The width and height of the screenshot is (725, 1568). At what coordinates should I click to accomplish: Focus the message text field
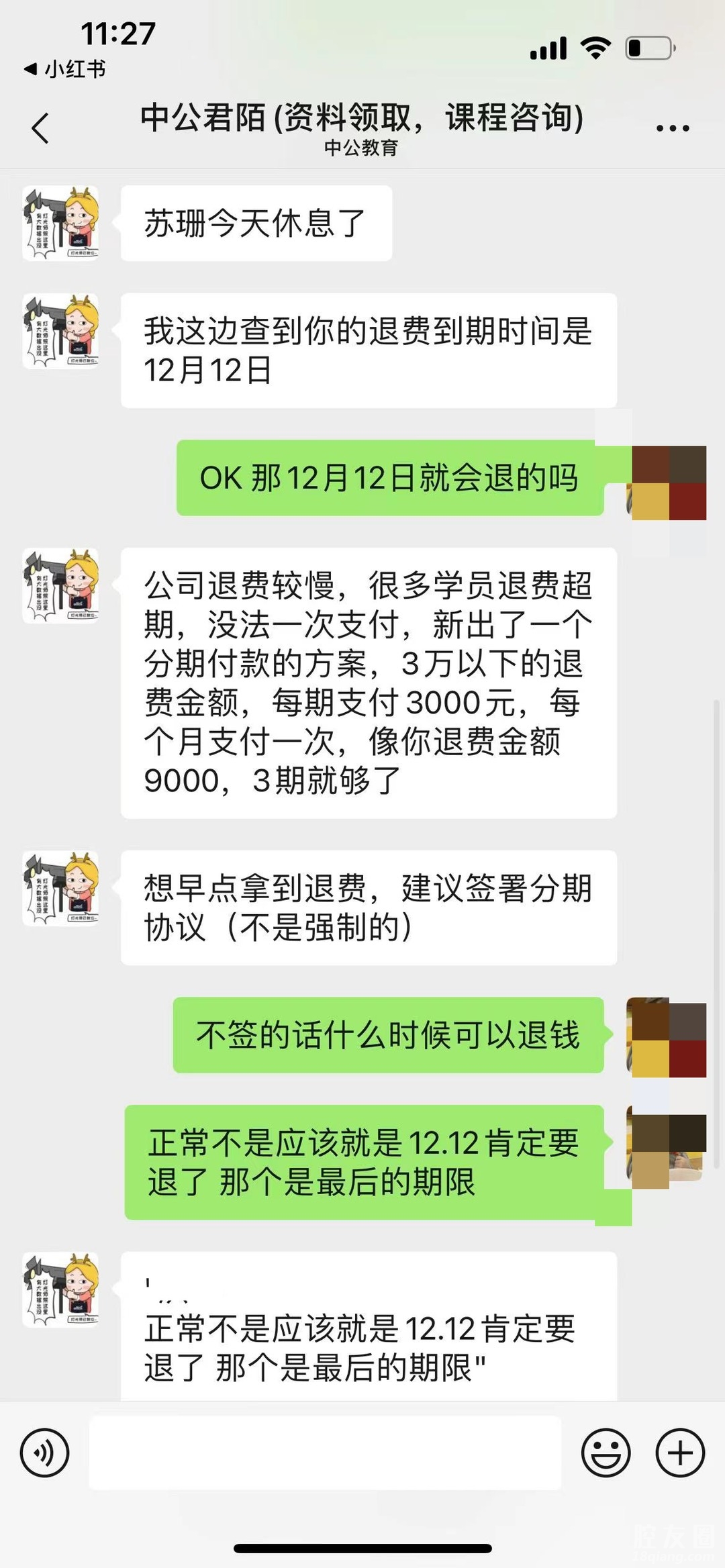325,1453
